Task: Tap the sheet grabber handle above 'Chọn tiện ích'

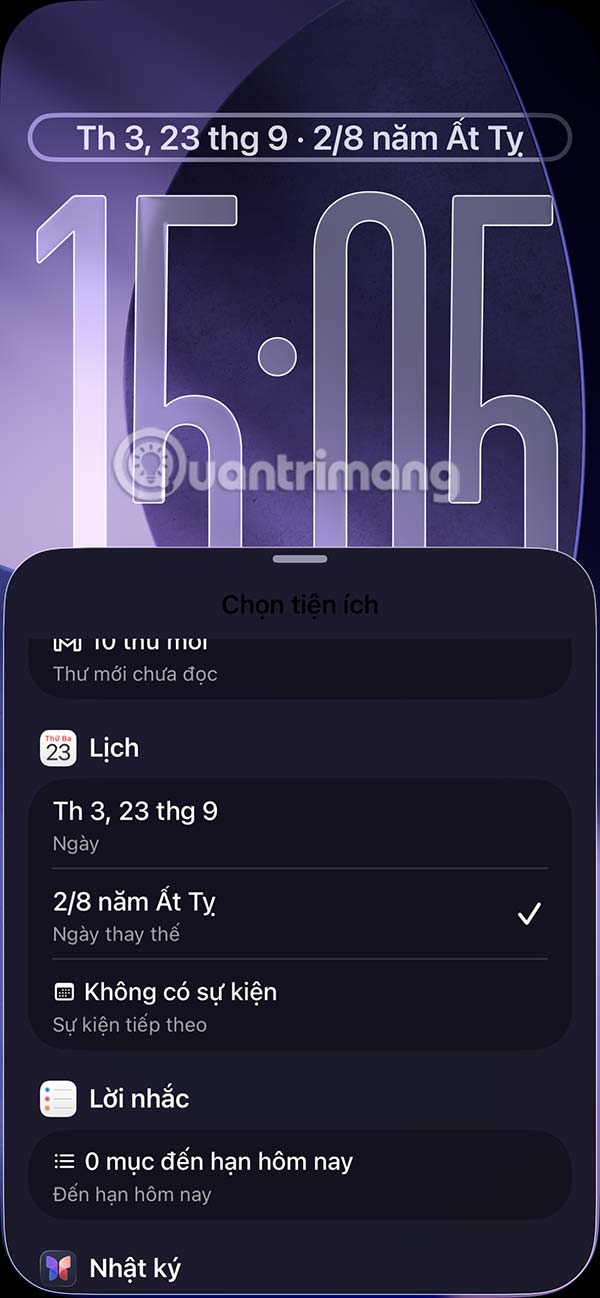Action: pos(300,559)
